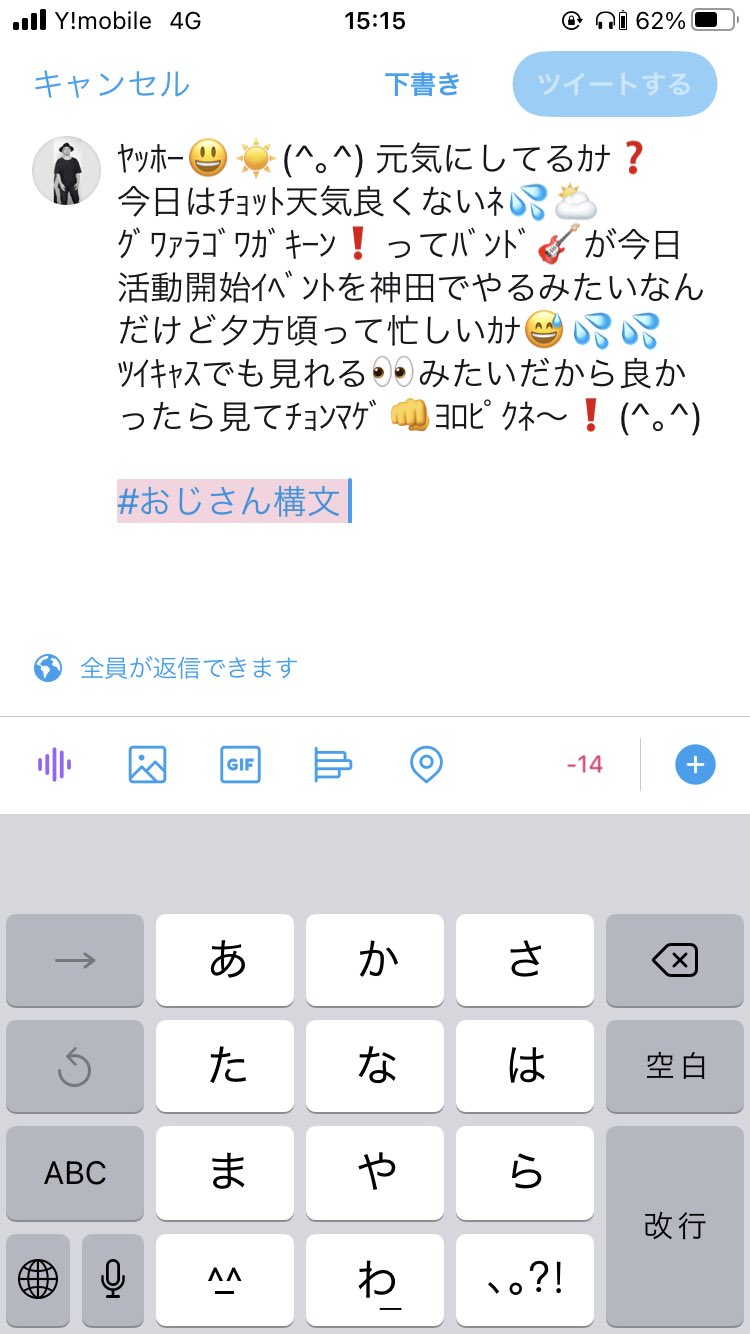This screenshot has height=1334, width=750.
Task: Tap the backspace key
Action: pos(675,961)
